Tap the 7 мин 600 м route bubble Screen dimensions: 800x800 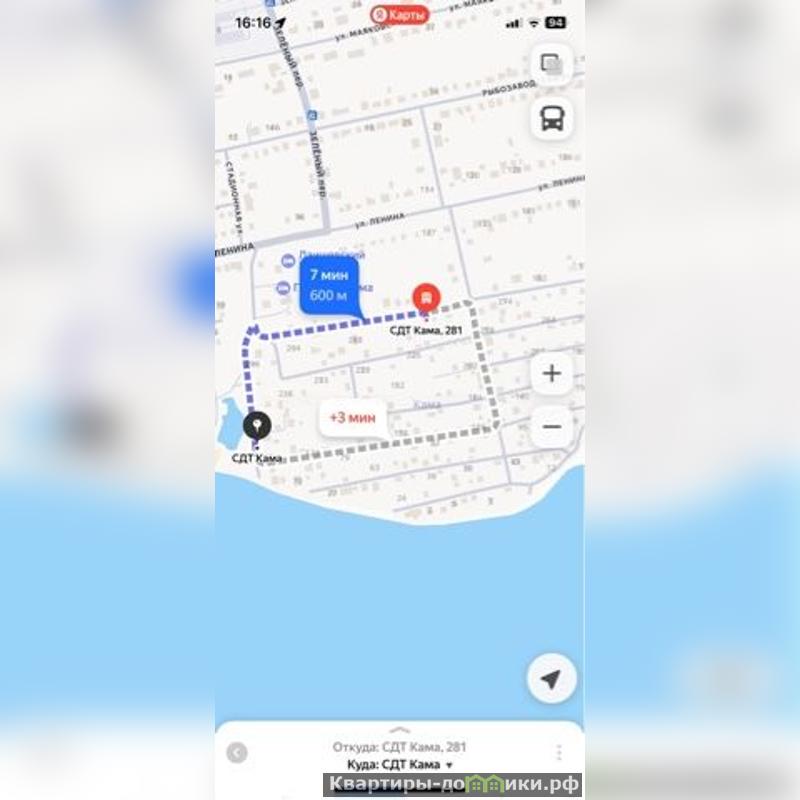[330, 287]
